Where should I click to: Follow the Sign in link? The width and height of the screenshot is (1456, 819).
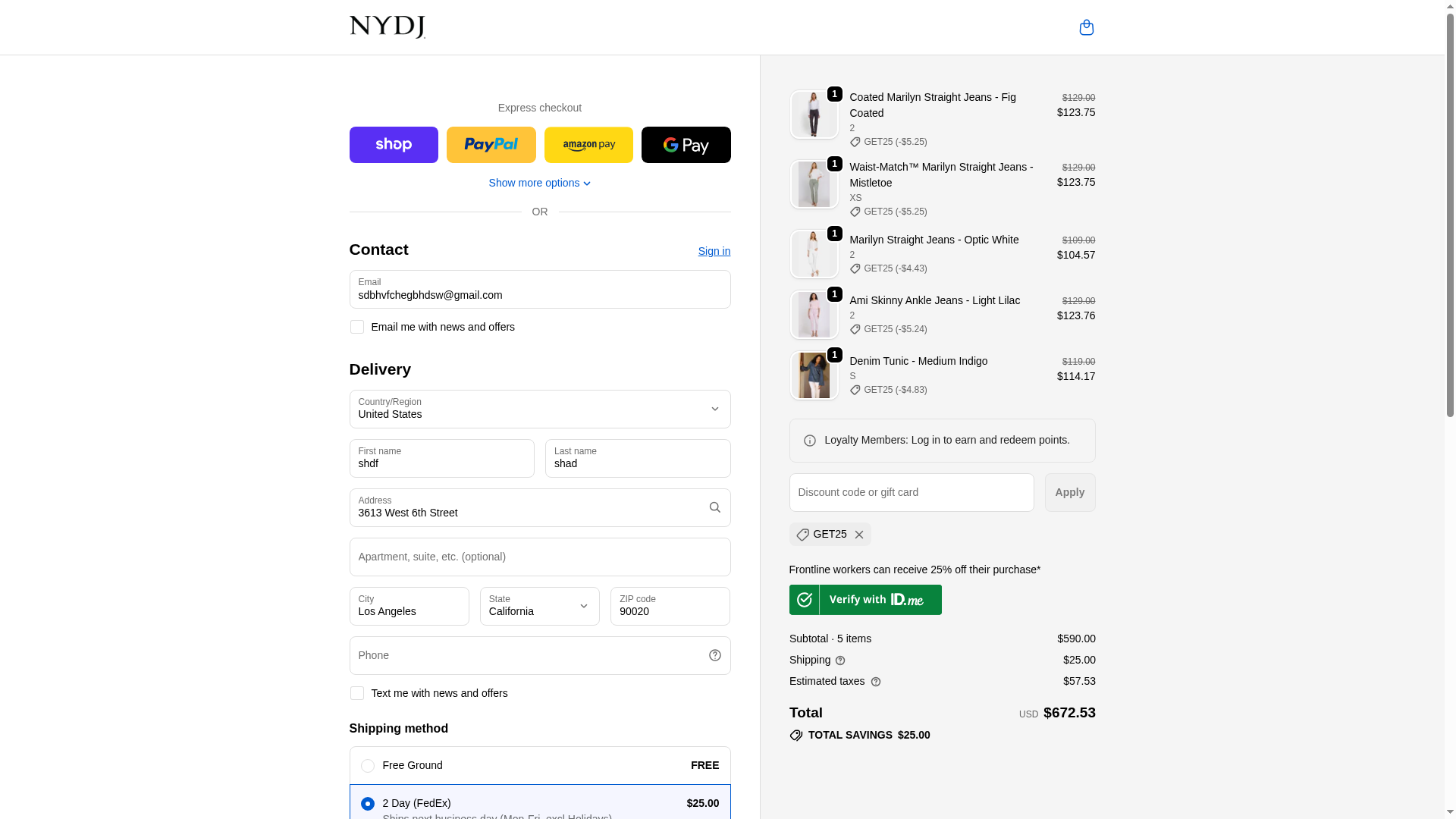[714, 251]
